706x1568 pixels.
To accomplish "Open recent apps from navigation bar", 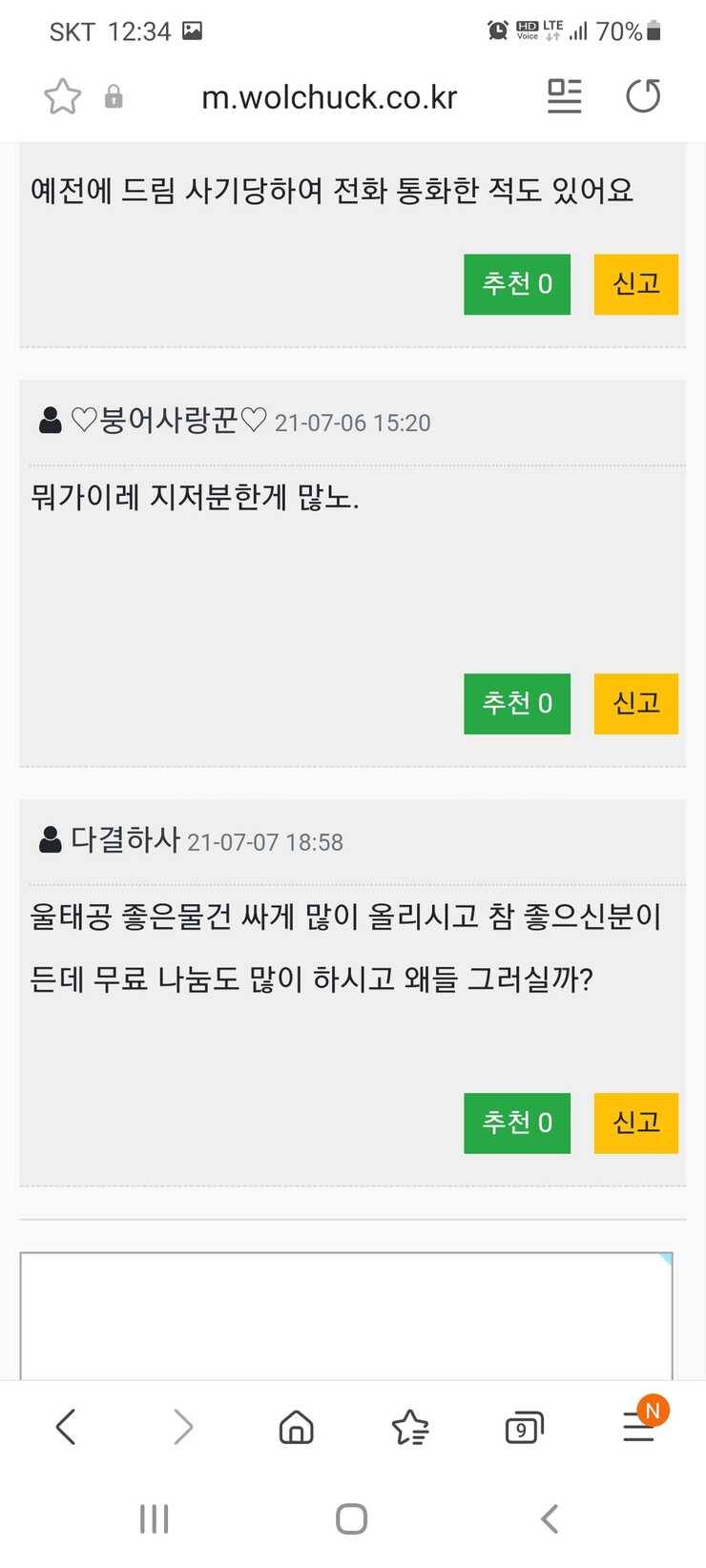I will (154, 1518).
